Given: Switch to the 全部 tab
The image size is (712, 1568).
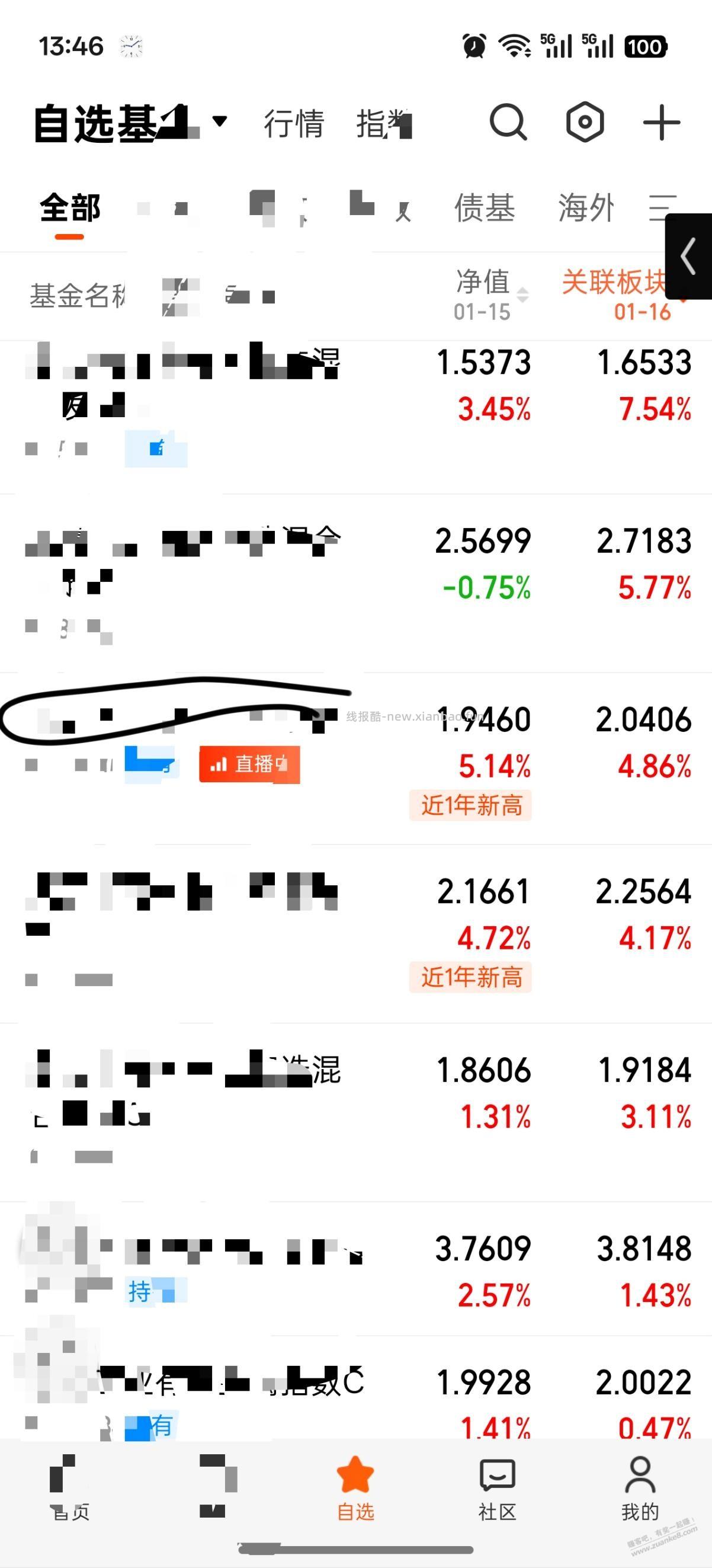Looking at the screenshot, I should point(69,207).
